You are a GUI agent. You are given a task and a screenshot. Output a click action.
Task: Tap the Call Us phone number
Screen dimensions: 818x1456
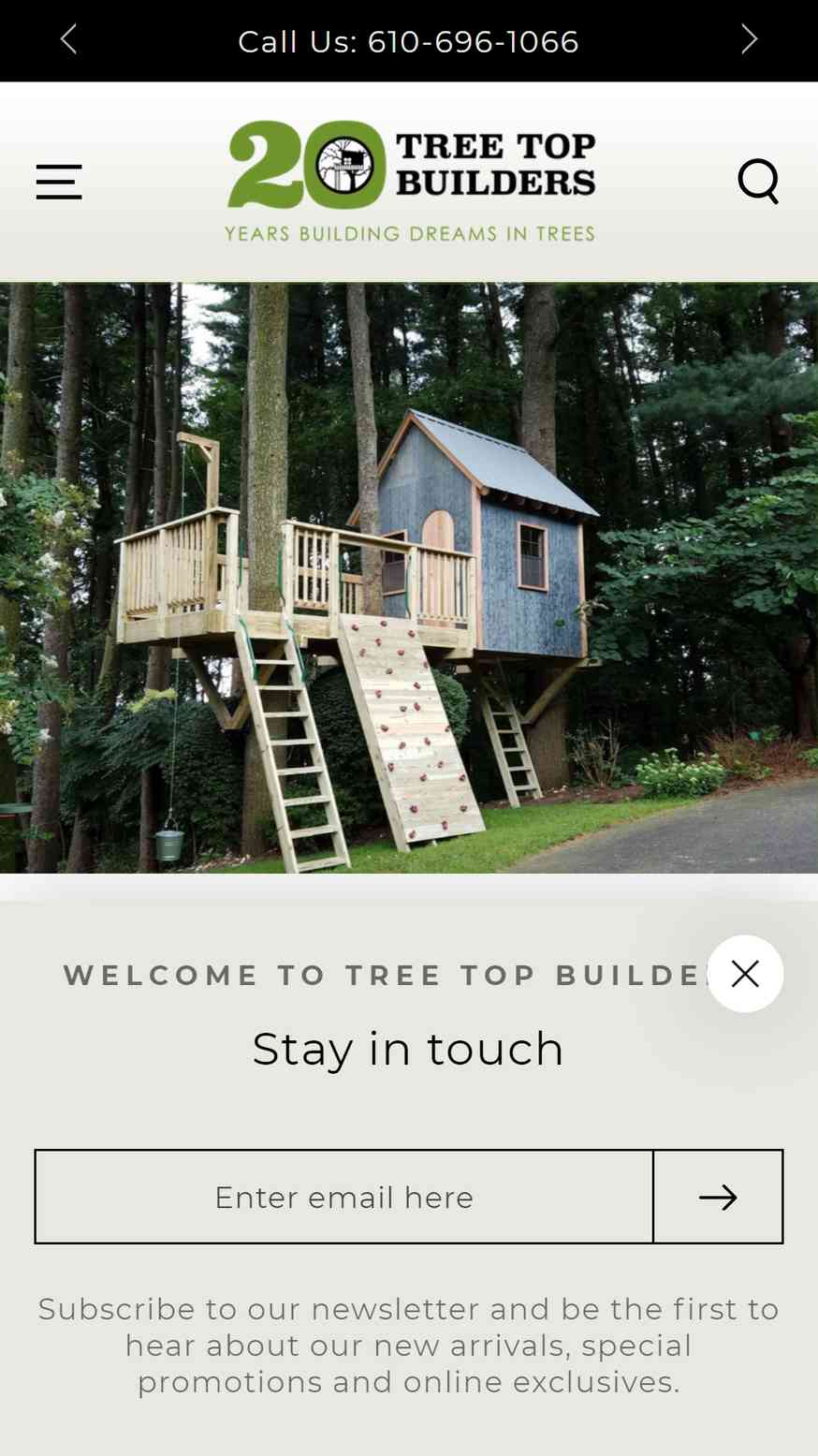coord(408,42)
